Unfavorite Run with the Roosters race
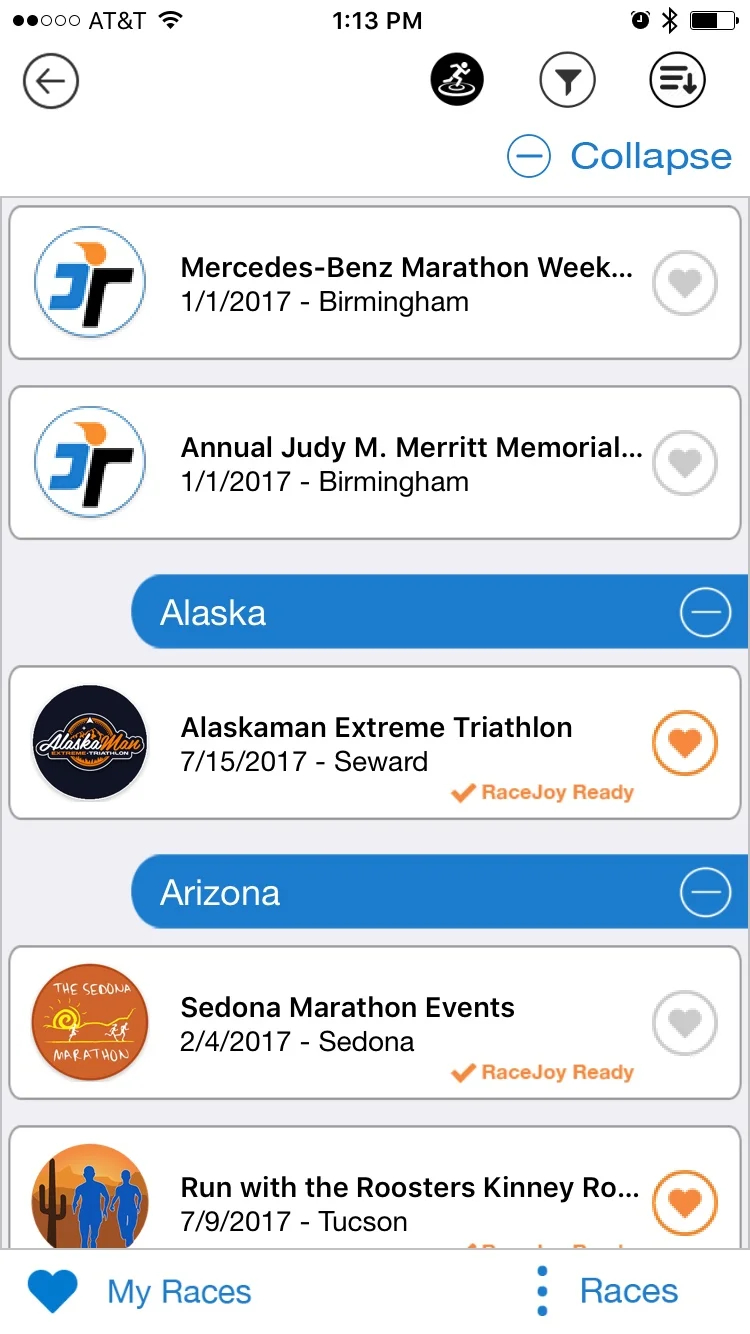 click(x=685, y=1203)
